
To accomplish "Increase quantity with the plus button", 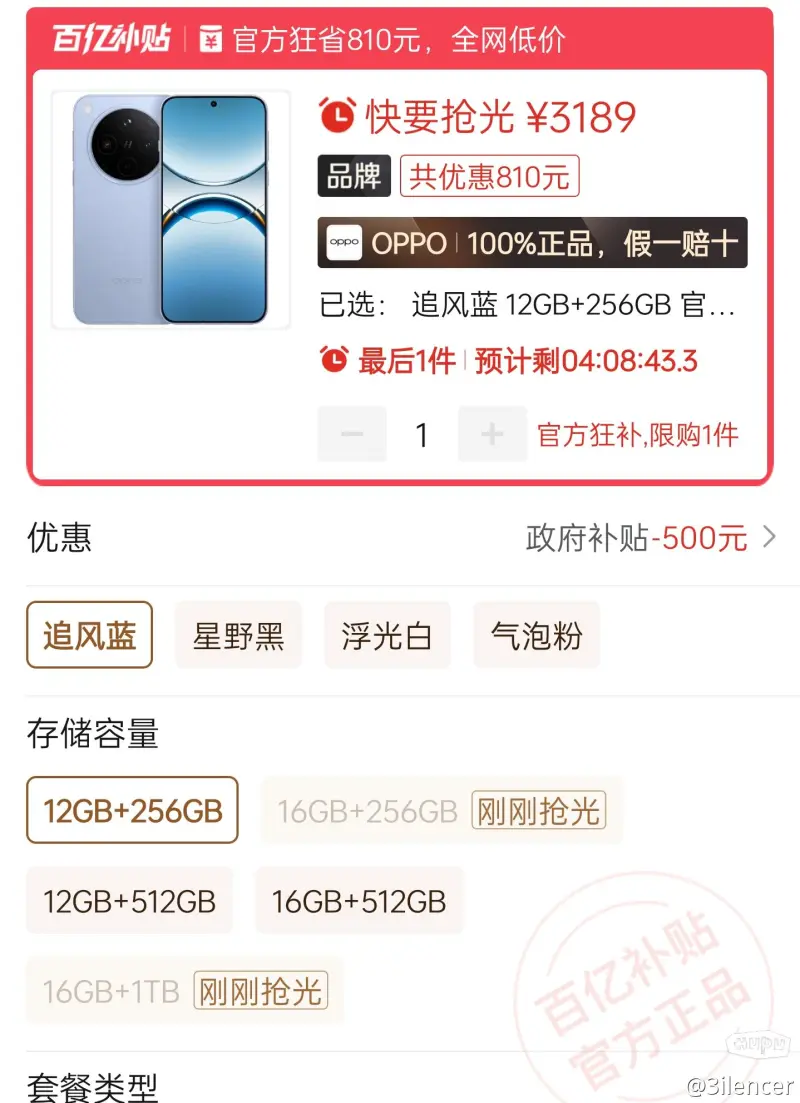I will (492, 434).
